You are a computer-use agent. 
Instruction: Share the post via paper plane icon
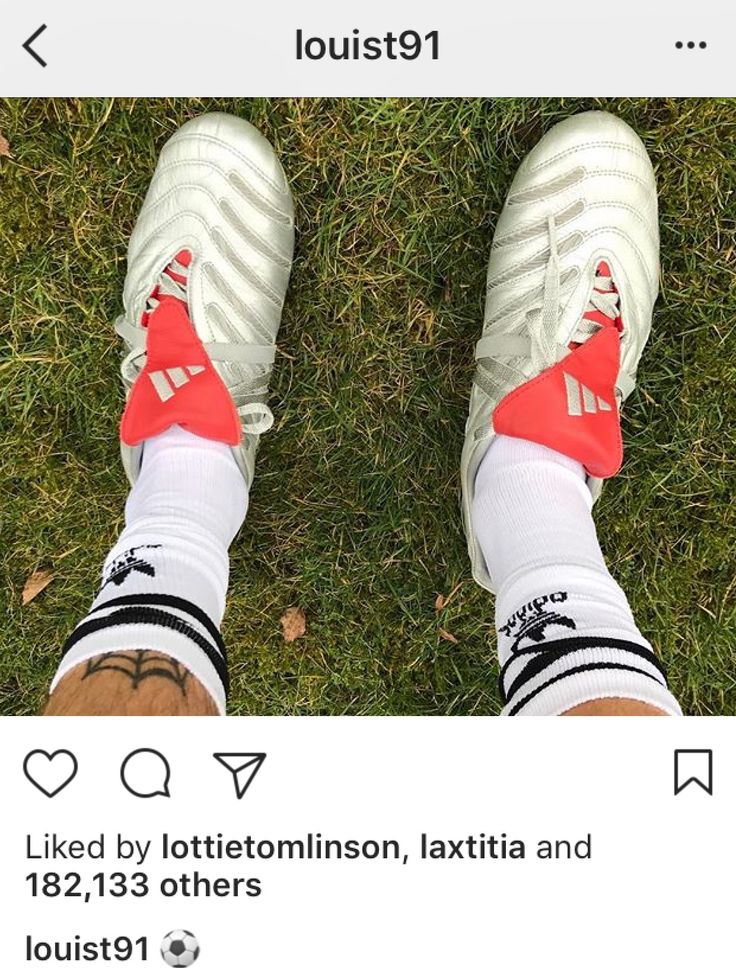[241, 775]
